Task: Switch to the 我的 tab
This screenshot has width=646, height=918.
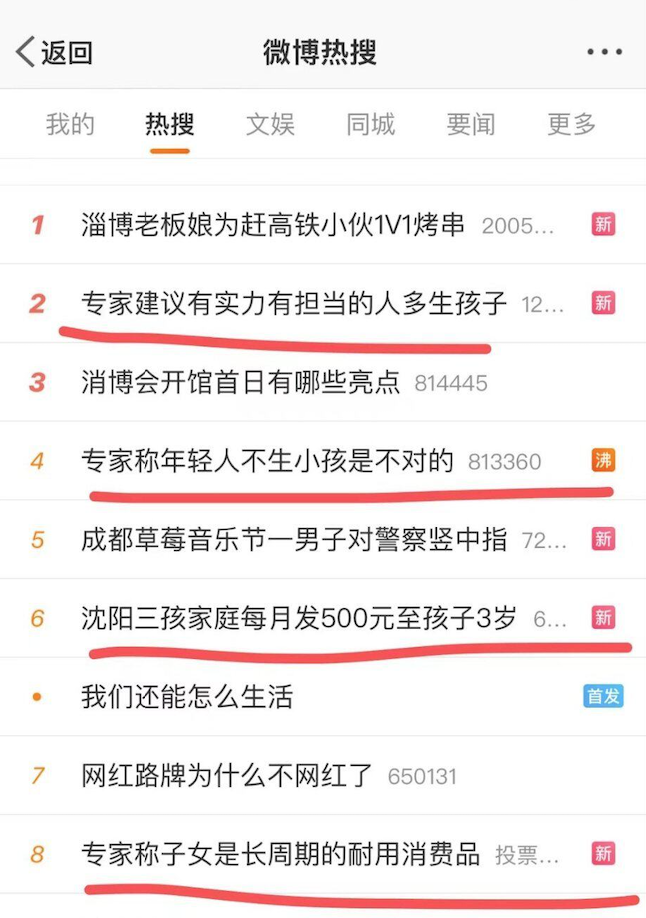Action: point(70,125)
